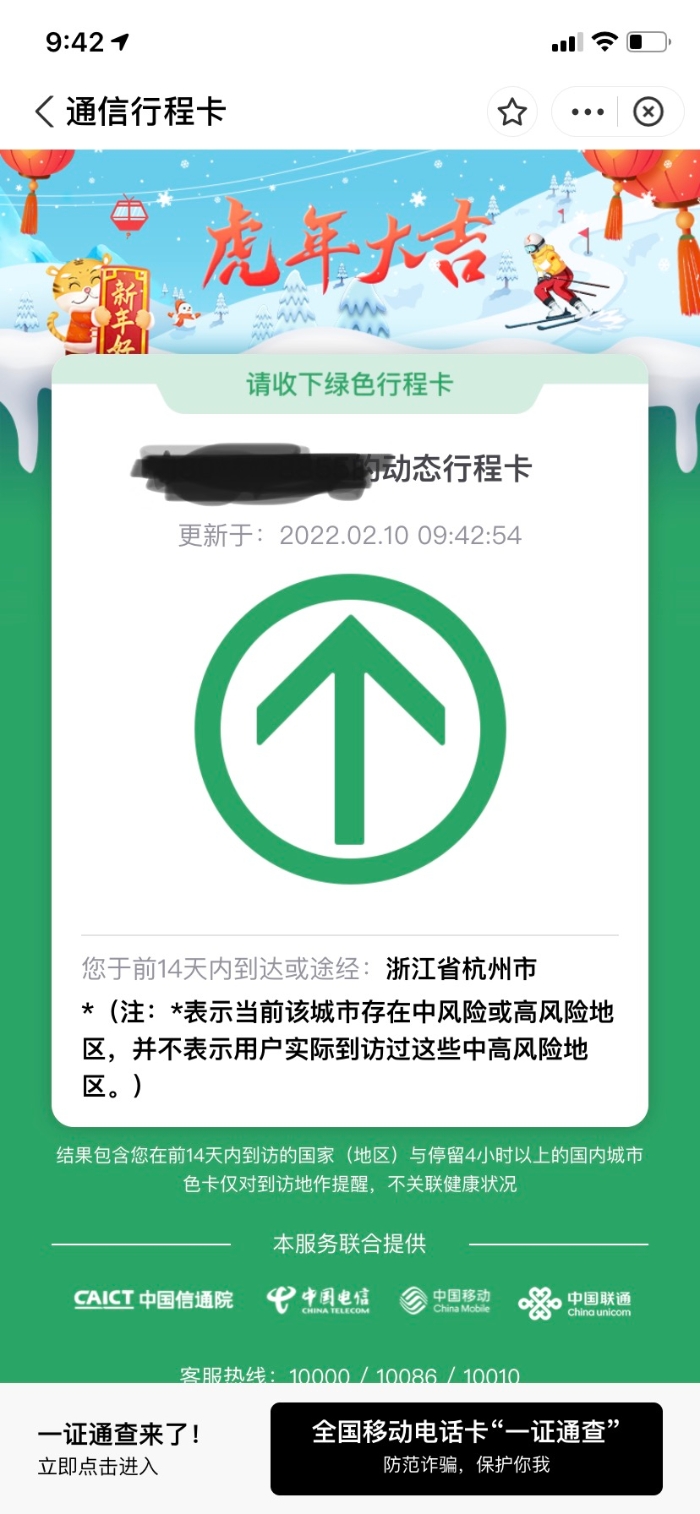Tap the 一证通查来了 banner to enter
Viewport: 700px width, 1514px height.
(x=120, y=1448)
